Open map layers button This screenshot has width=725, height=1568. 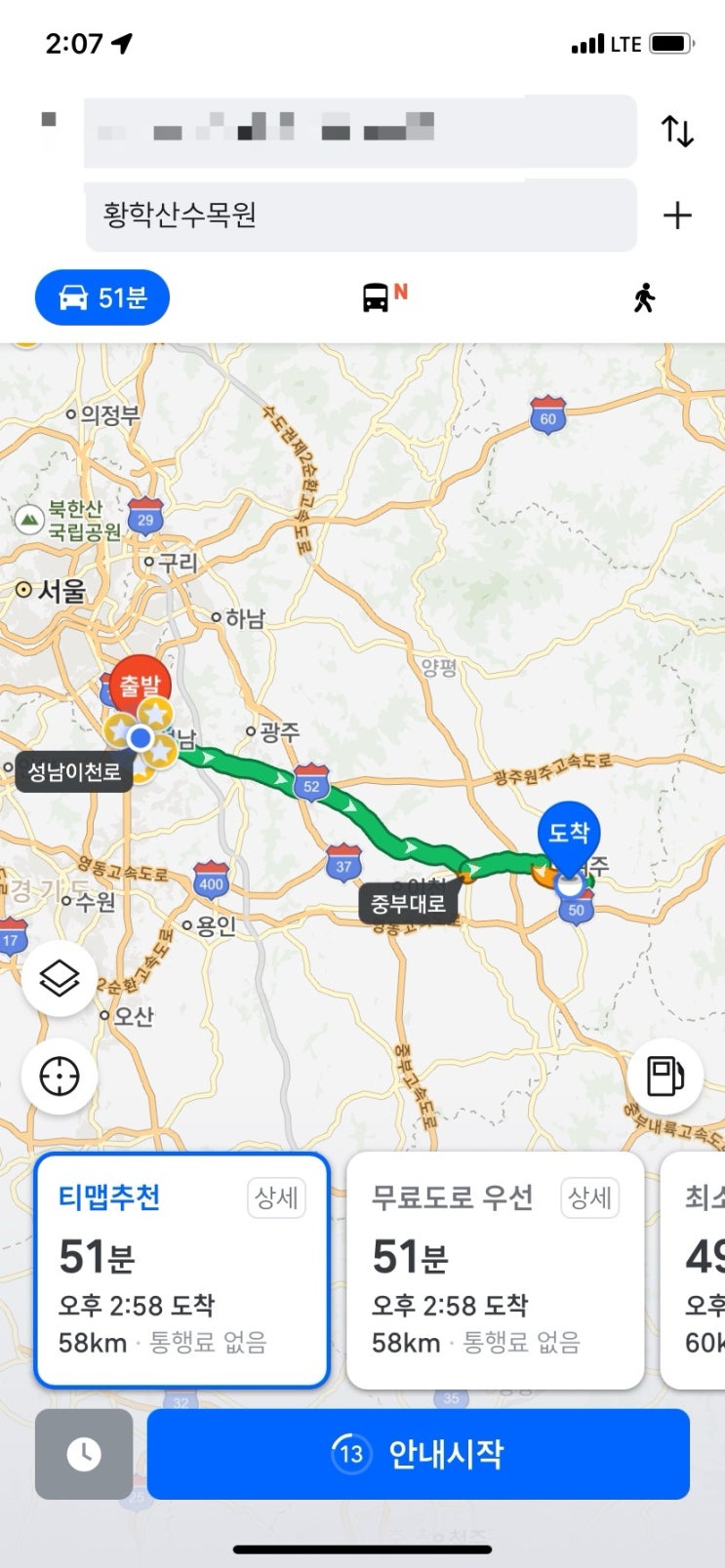click(x=60, y=978)
